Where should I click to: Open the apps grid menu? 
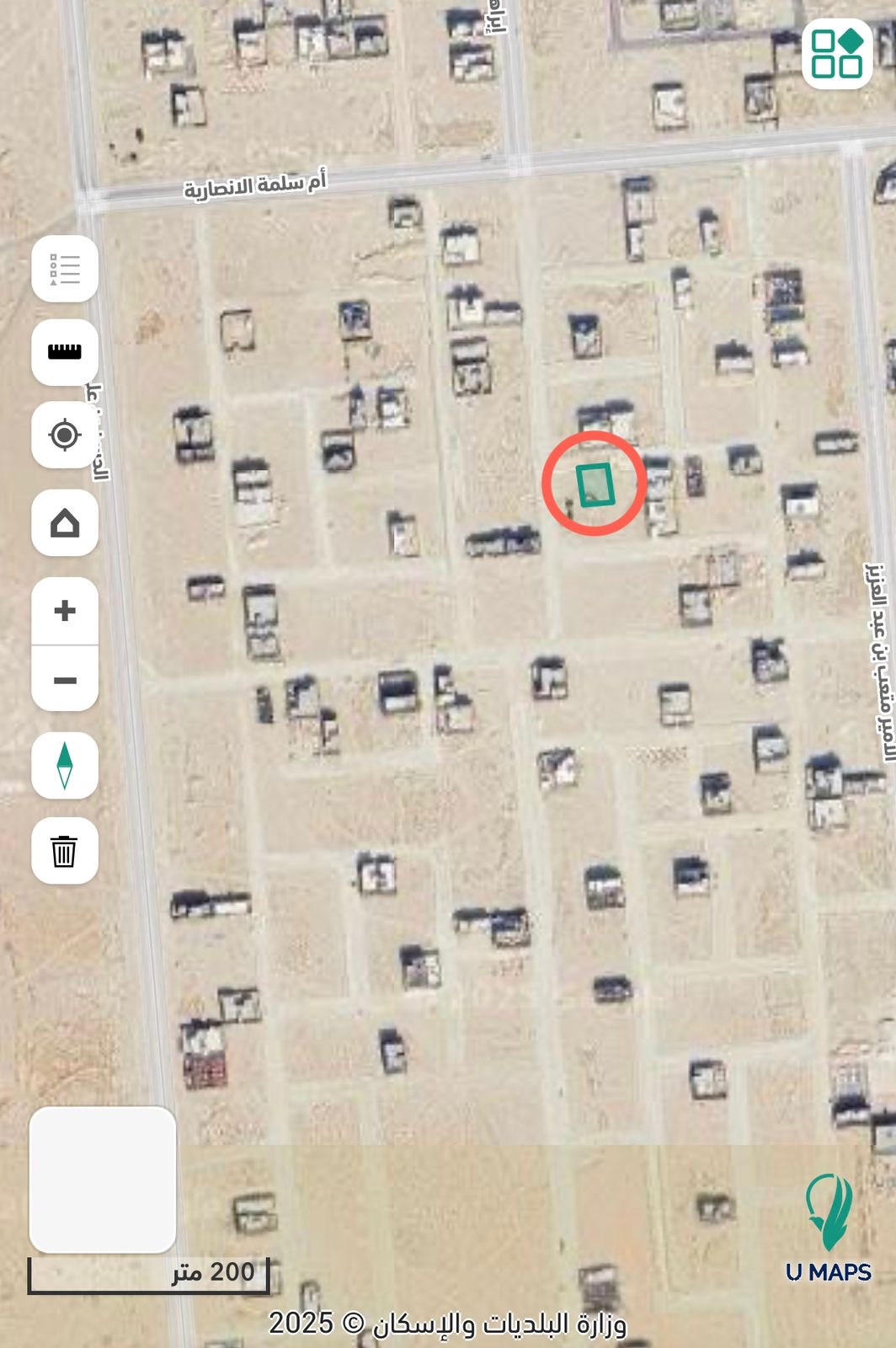pyautogui.click(x=837, y=54)
